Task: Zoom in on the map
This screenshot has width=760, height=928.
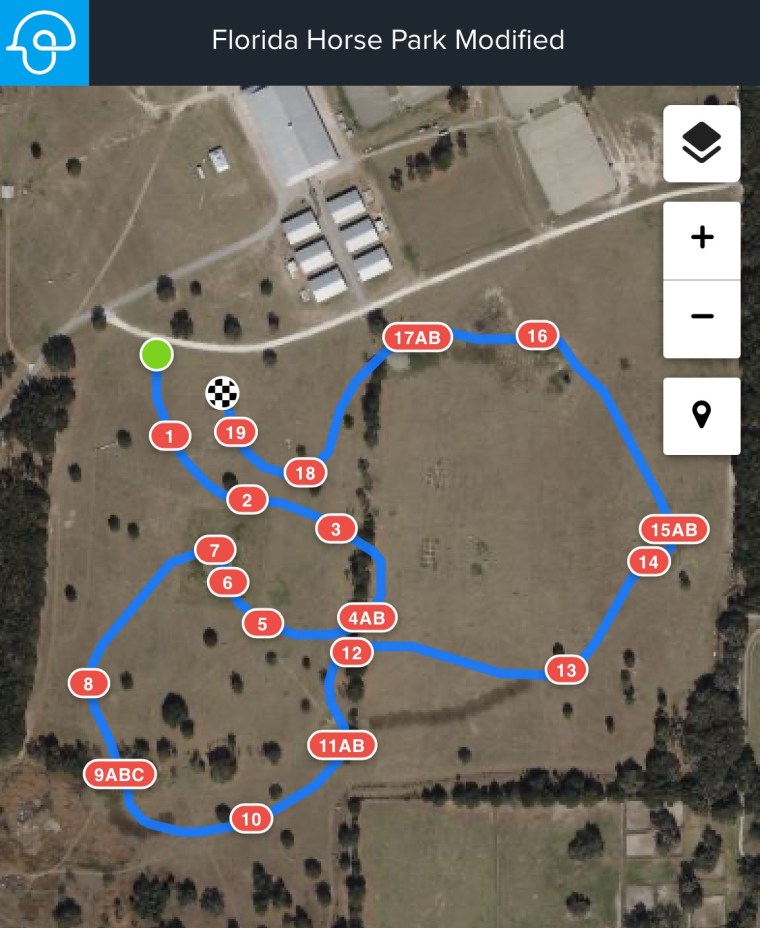Action: click(x=700, y=239)
